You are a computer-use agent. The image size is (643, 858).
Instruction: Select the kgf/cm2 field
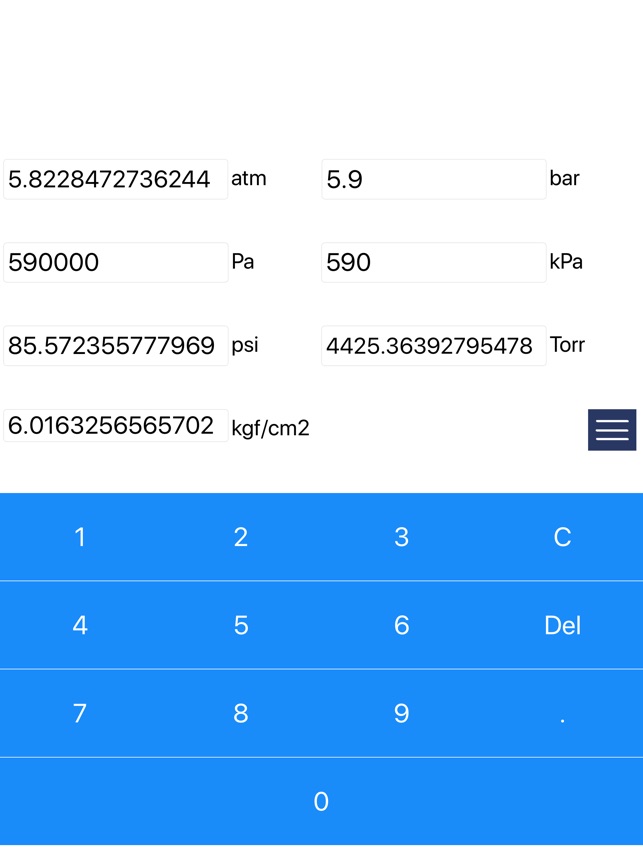click(115, 426)
